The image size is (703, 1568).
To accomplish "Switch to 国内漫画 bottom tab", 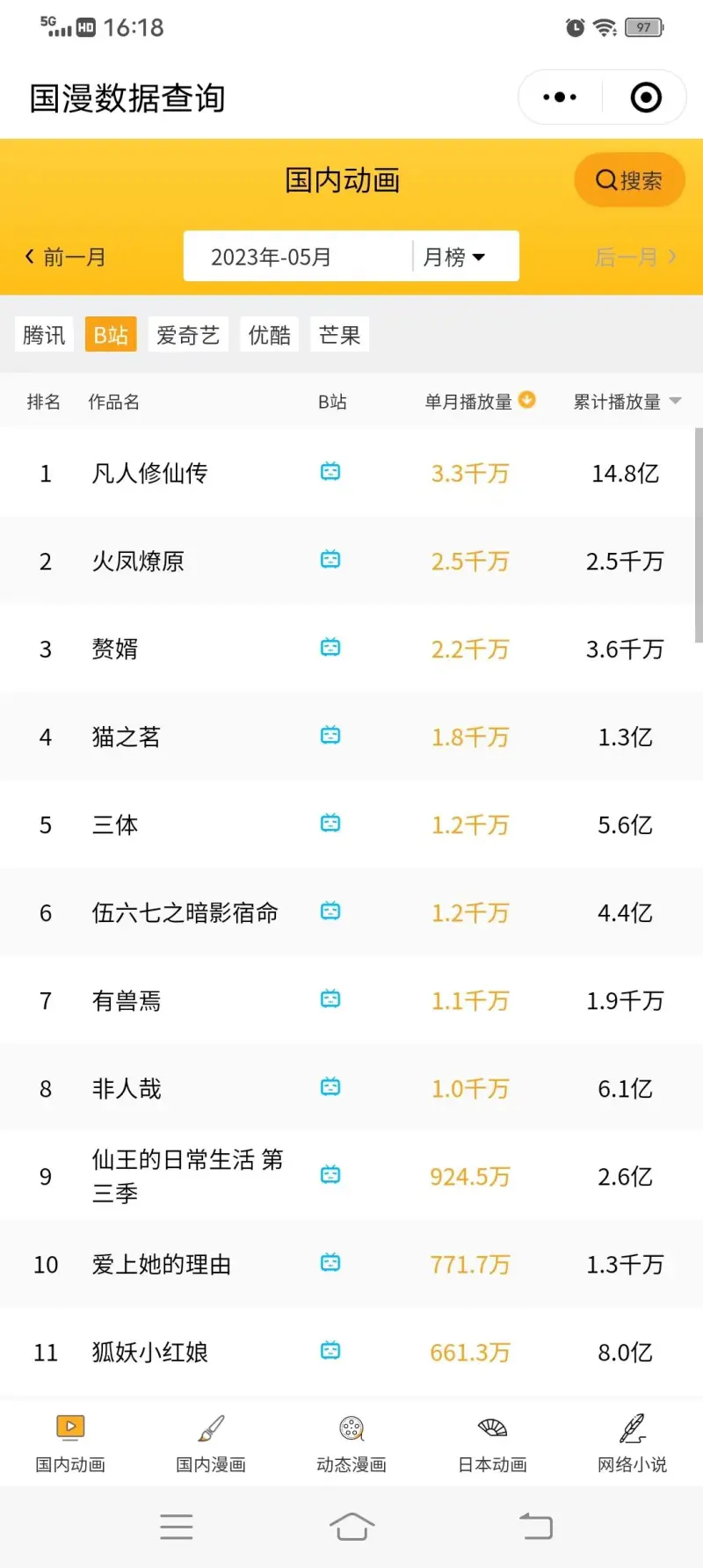I will click(x=211, y=1443).
